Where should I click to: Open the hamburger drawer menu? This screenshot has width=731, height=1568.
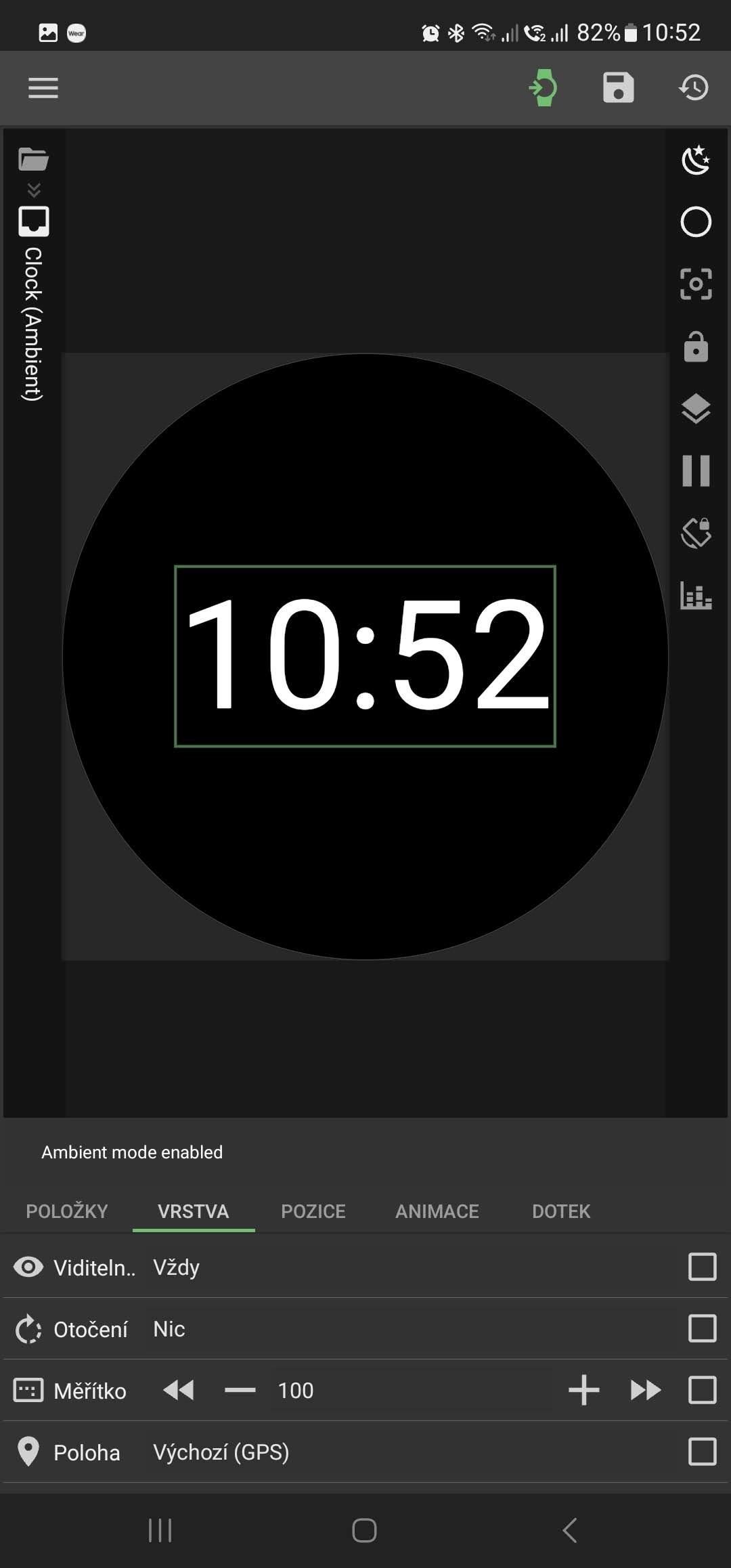click(43, 88)
